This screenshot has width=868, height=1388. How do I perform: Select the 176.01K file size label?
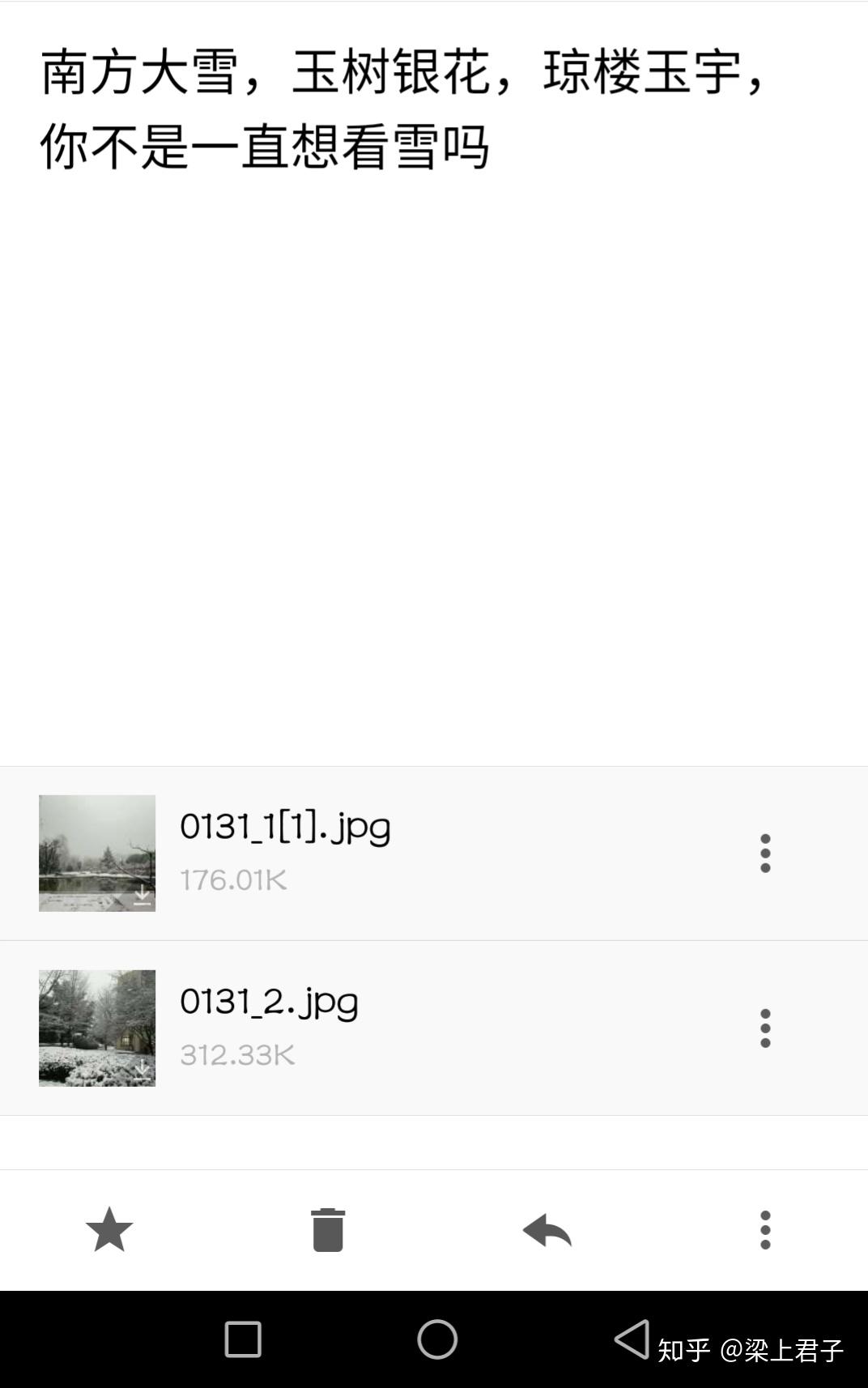tap(234, 881)
